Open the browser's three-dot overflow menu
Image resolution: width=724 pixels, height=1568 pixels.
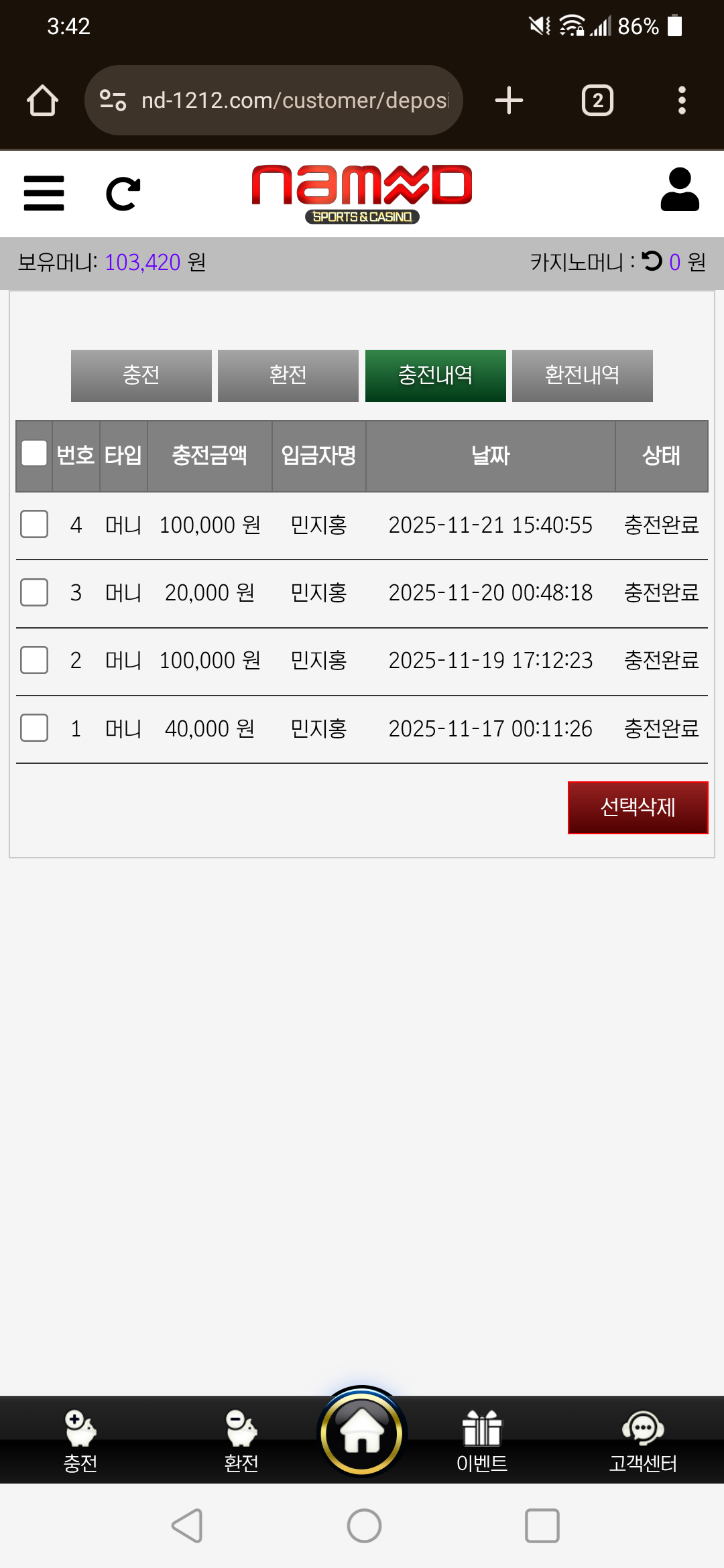[x=682, y=101]
